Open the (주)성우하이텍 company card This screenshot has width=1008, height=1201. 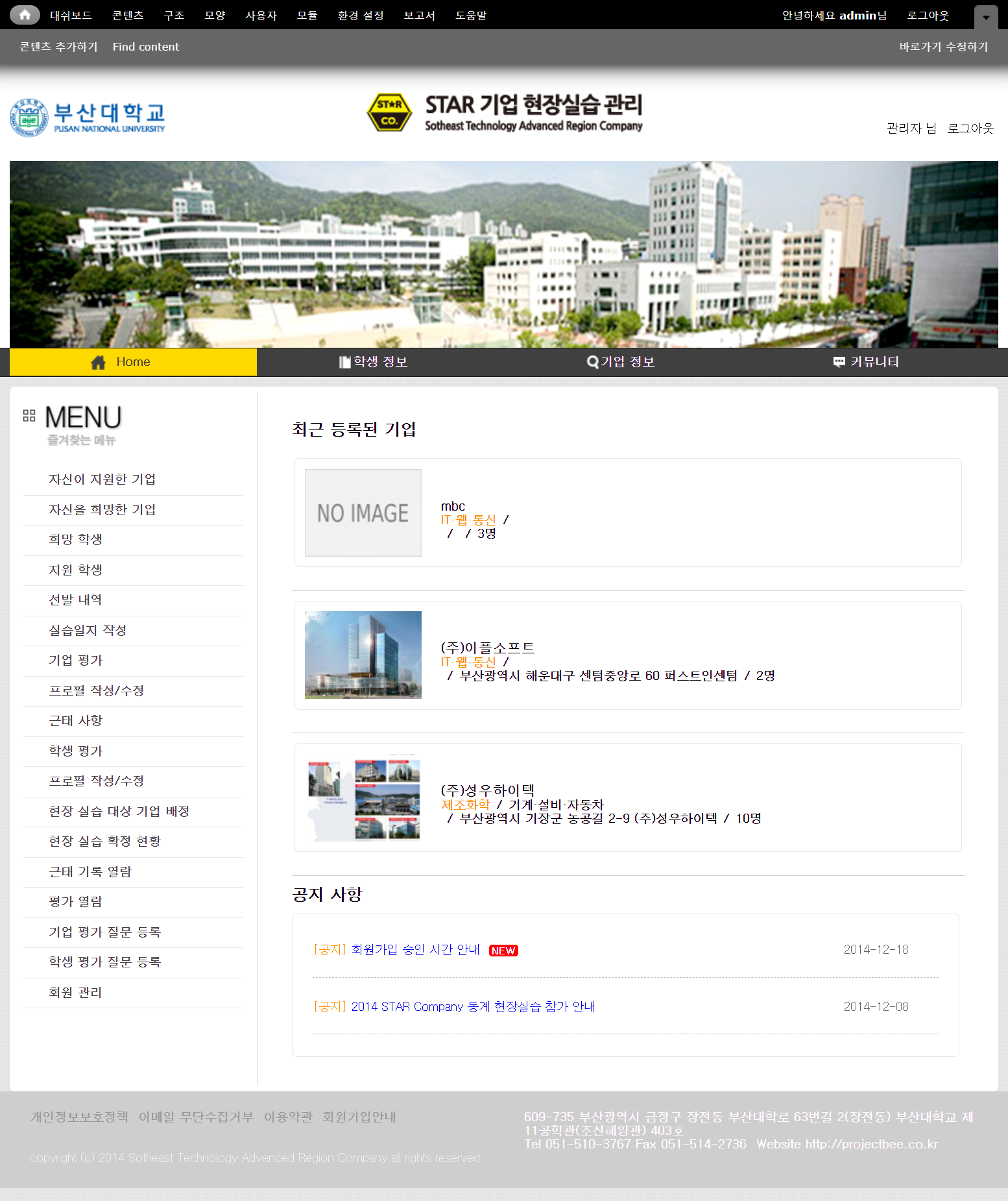pyautogui.click(x=487, y=790)
